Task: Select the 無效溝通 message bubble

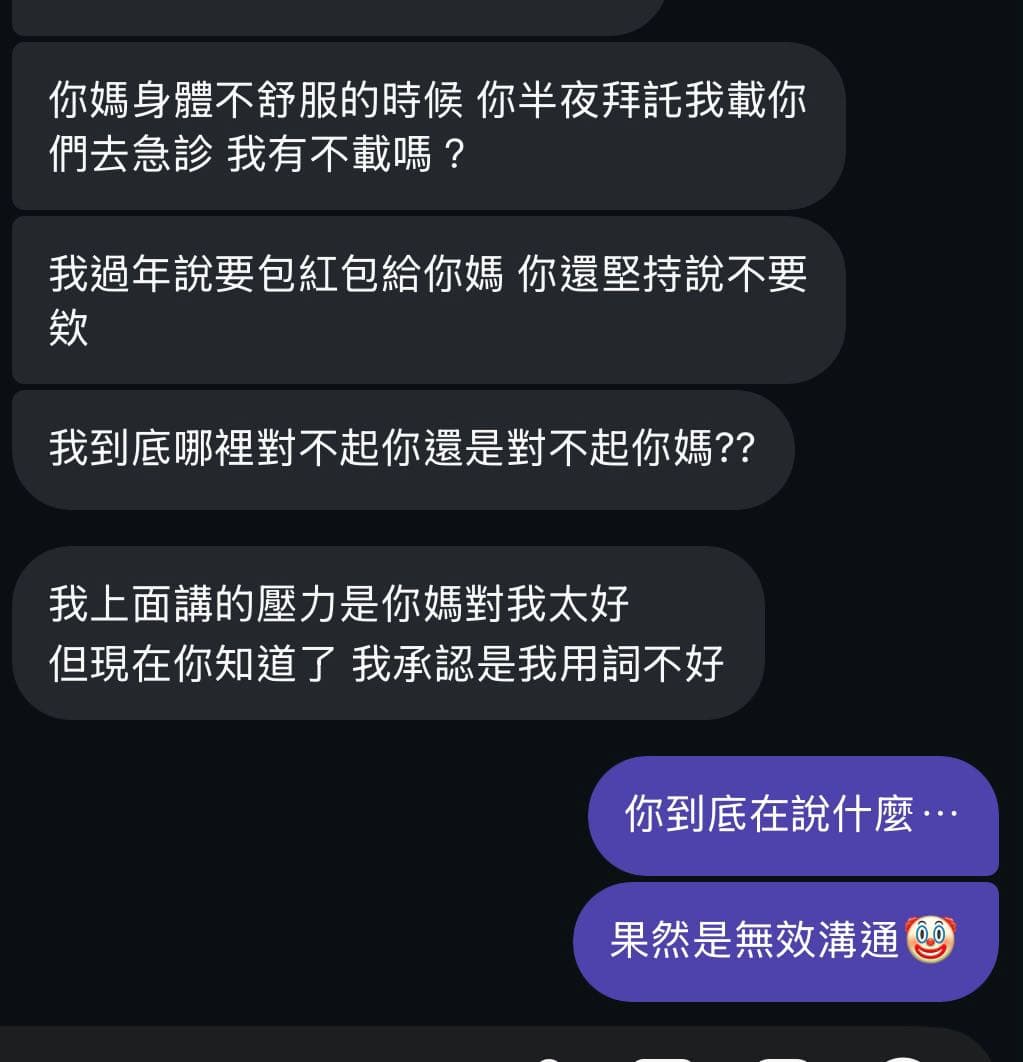Action: 785,938
